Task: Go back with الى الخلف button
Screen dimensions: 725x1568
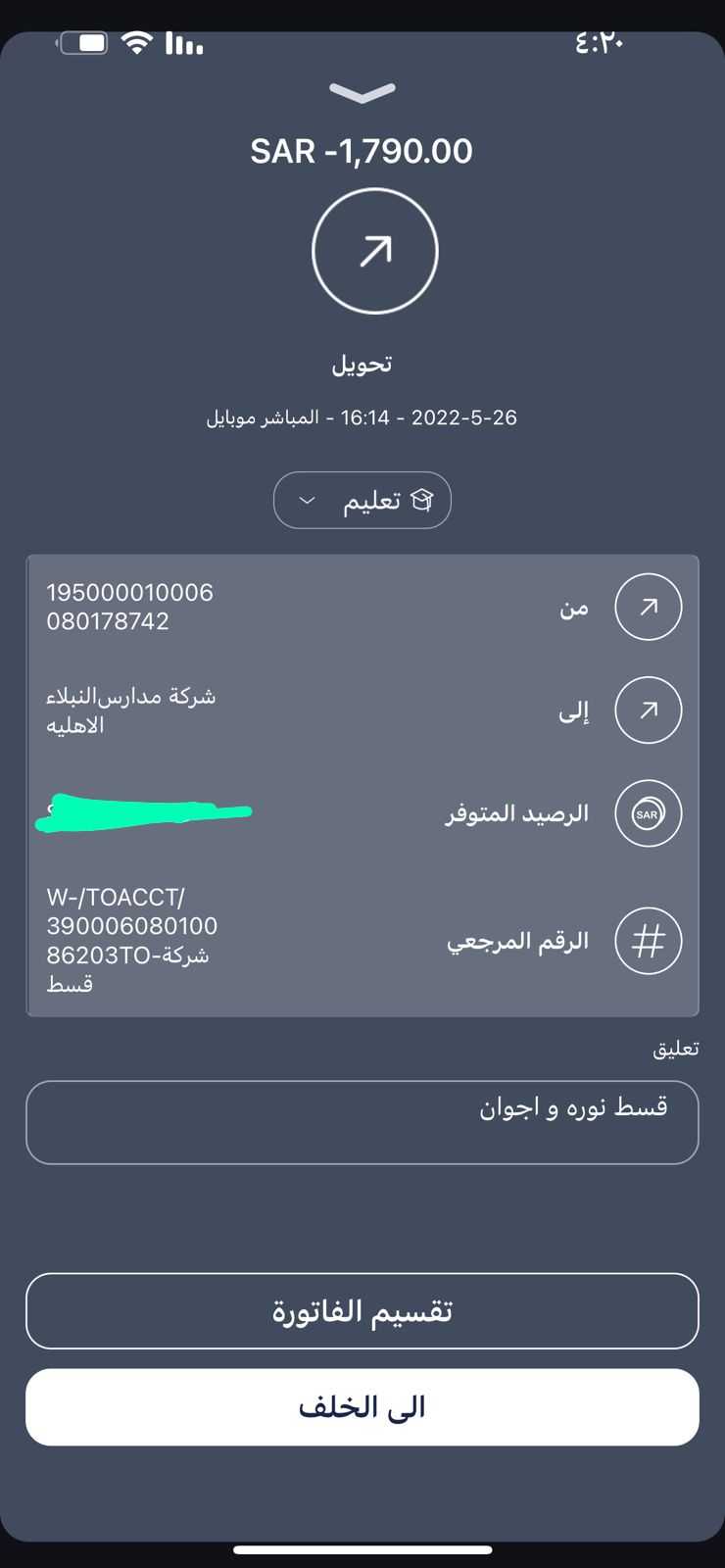Action: [362, 1407]
